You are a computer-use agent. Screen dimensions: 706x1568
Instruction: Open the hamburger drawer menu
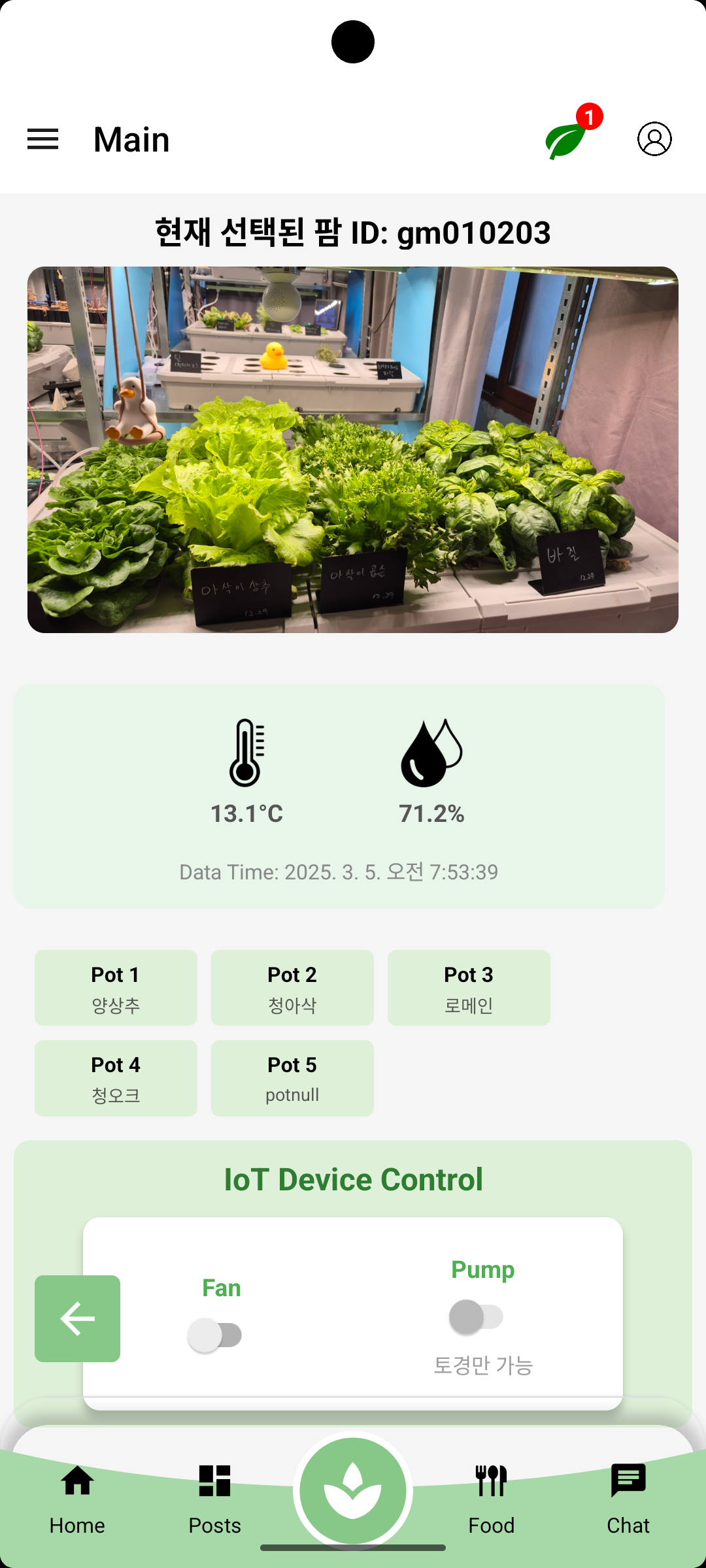(43, 139)
